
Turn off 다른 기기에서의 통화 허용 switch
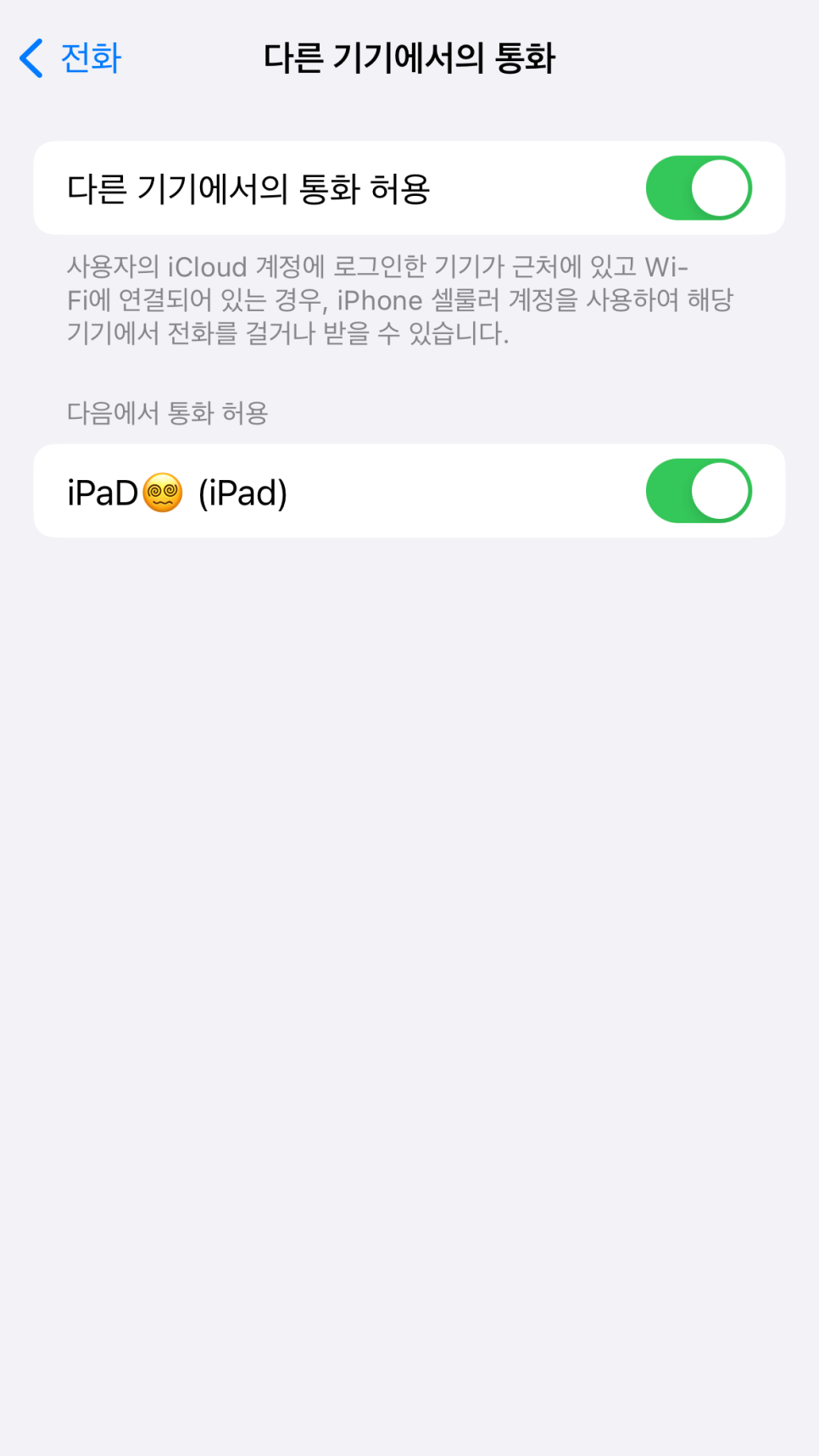(x=699, y=188)
